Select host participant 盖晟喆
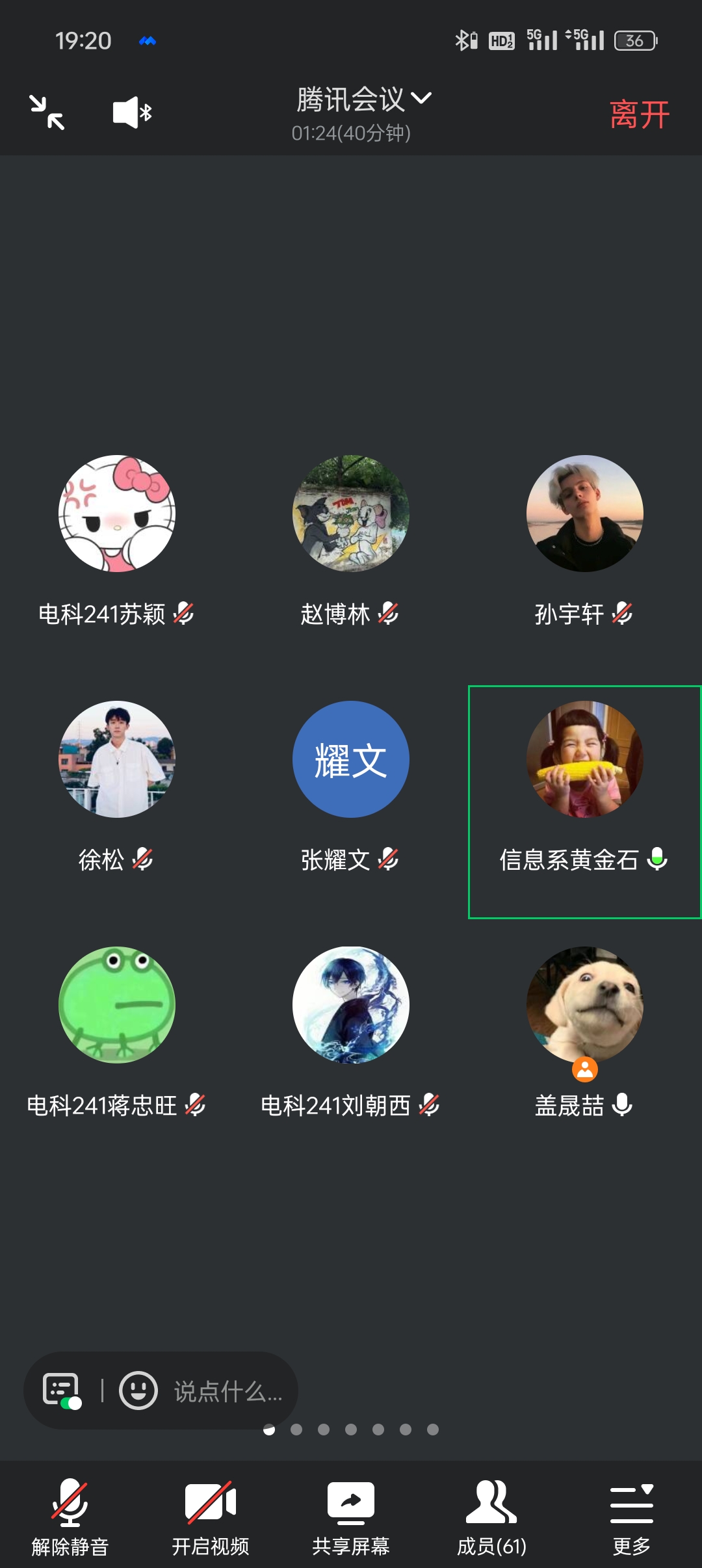Viewport: 702px width, 1568px height. [585, 1005]
